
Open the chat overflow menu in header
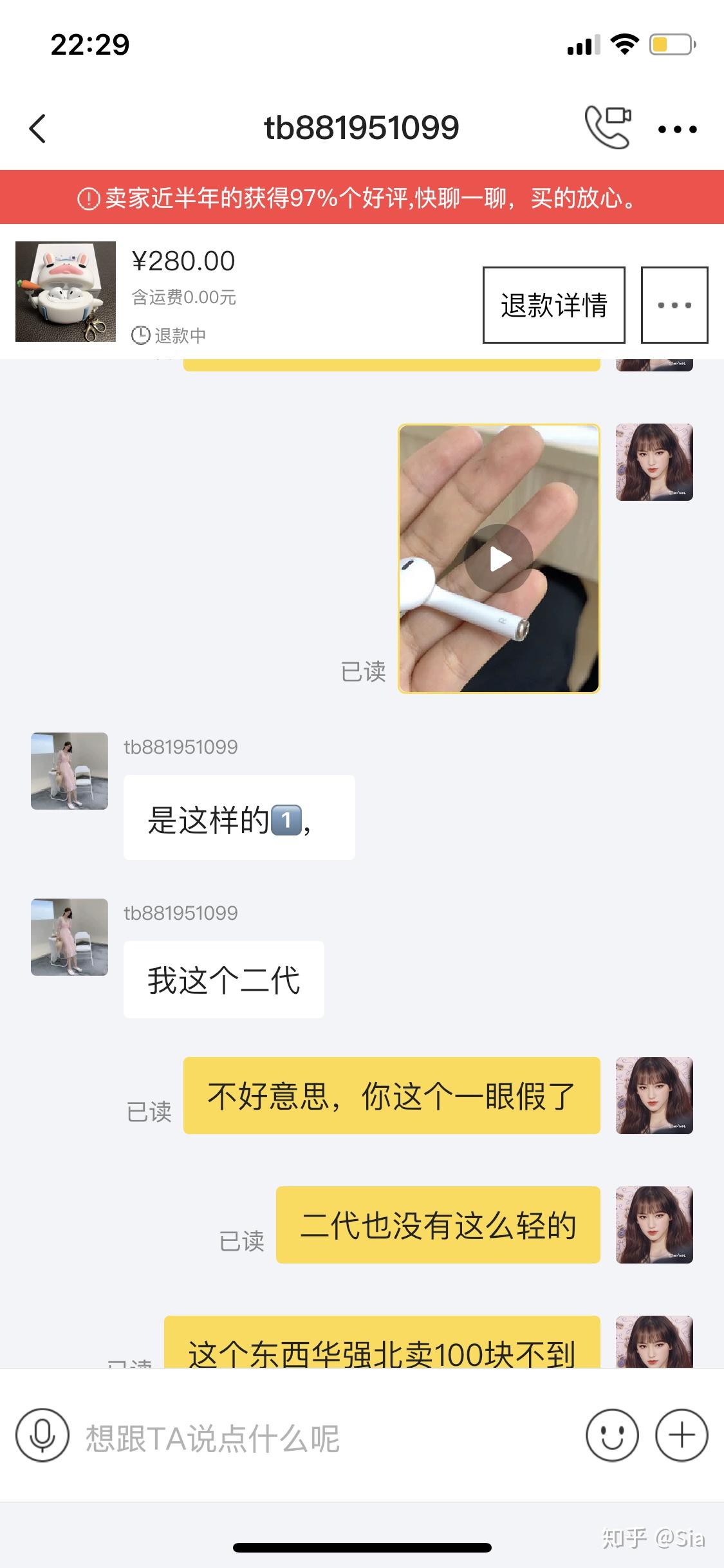click(677, 129)
